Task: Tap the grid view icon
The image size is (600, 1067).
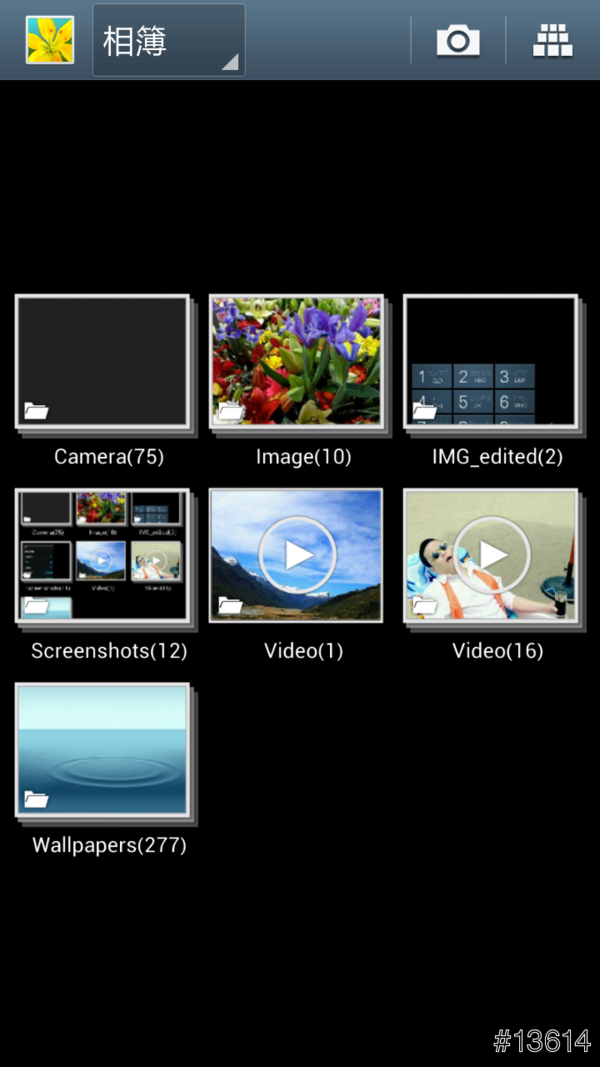Action: tap(552, 40)
